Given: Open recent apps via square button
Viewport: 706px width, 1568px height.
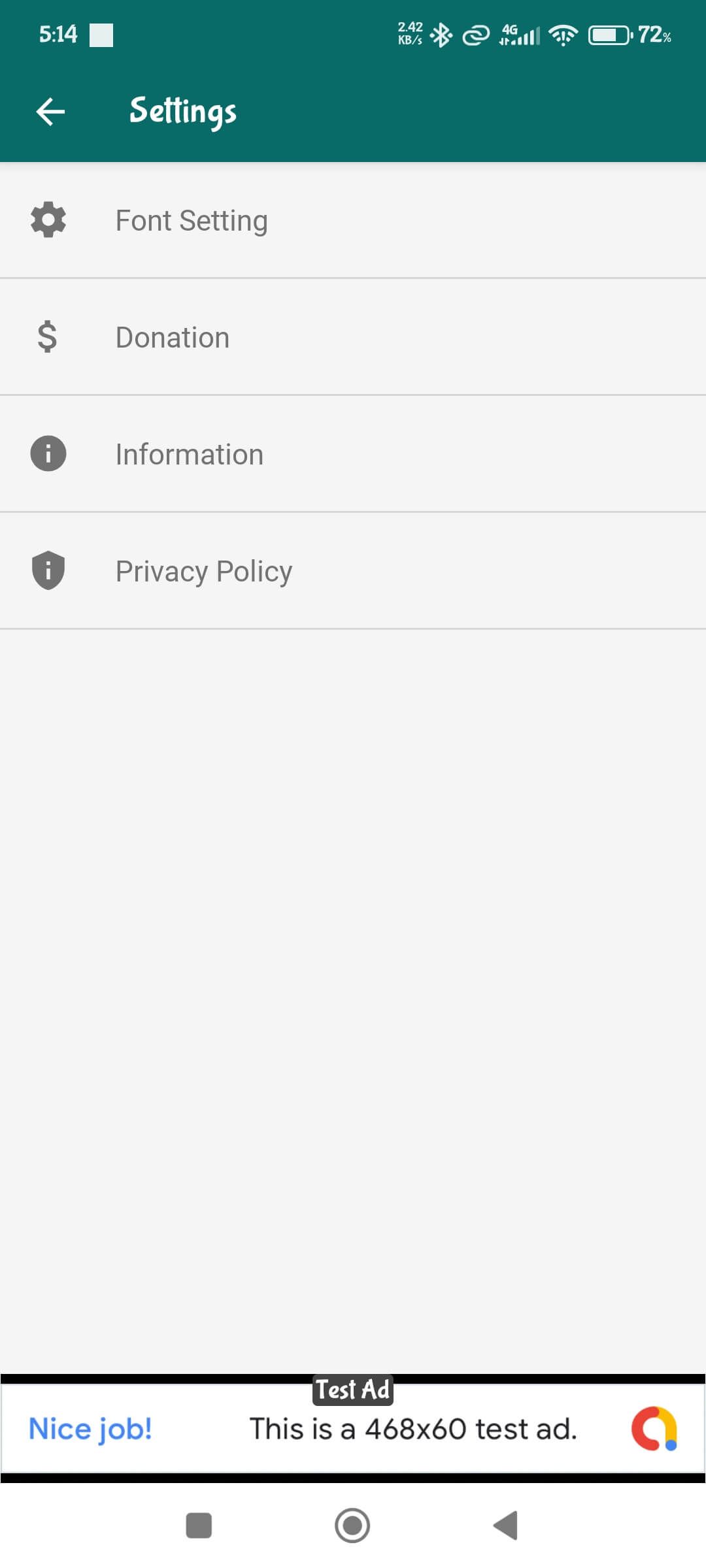Looking at the screenshot, I should pos(199,1526).
